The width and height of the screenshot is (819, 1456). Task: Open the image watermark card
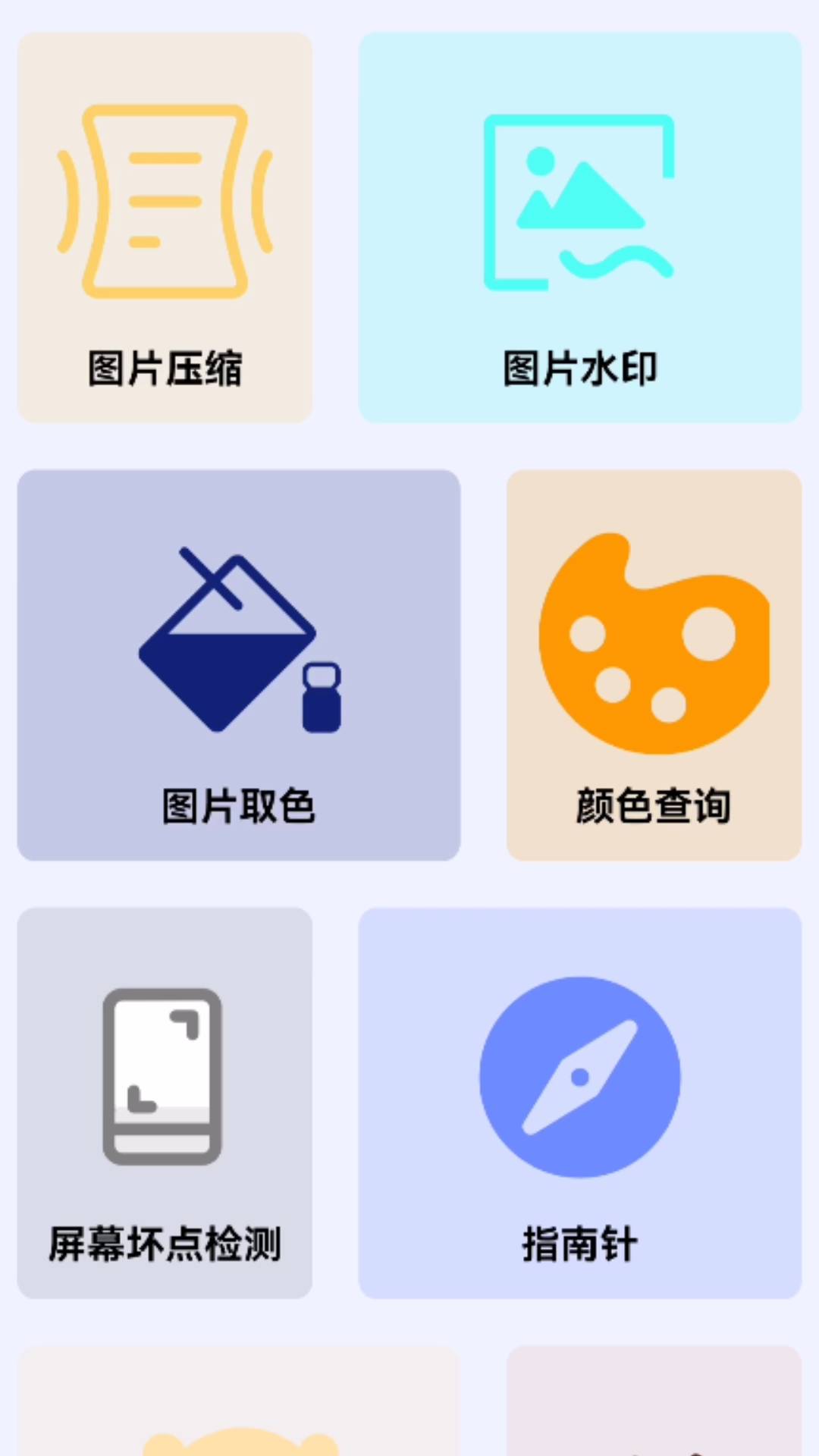tap(580, 227)
